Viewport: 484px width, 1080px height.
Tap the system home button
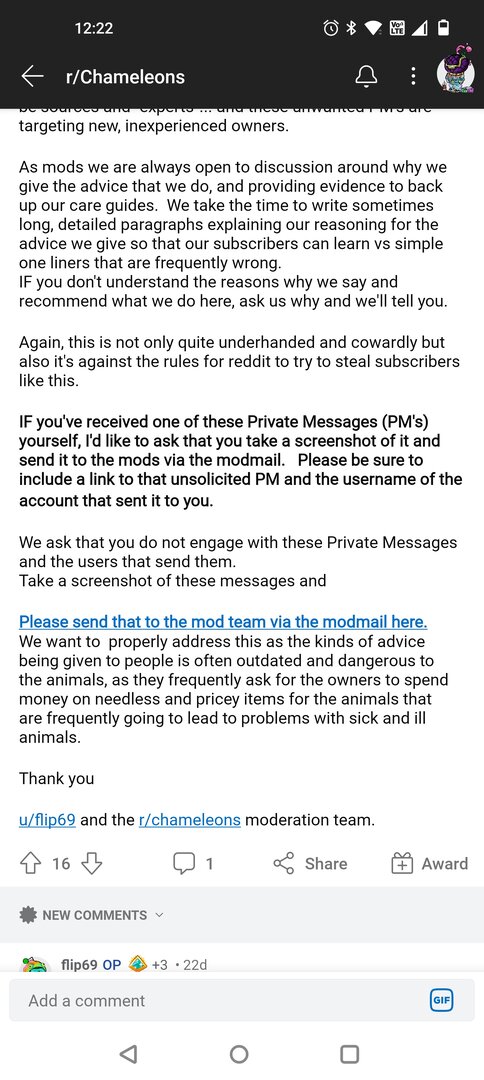point(239,1054)
